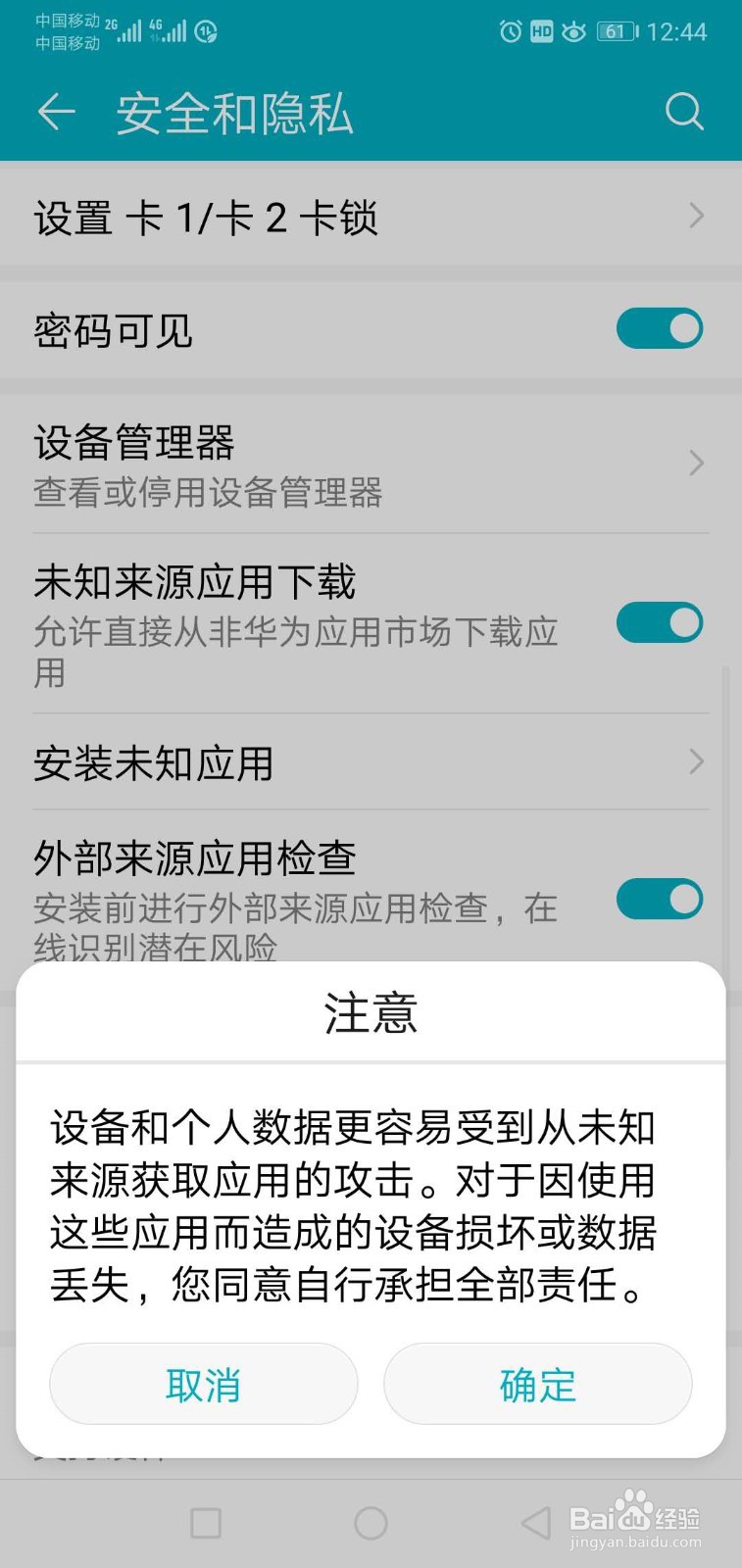Open search in 安全和隐私 settings
Image resolution: width=742 pixels, height=1568 pixels.
click(684, 112)
